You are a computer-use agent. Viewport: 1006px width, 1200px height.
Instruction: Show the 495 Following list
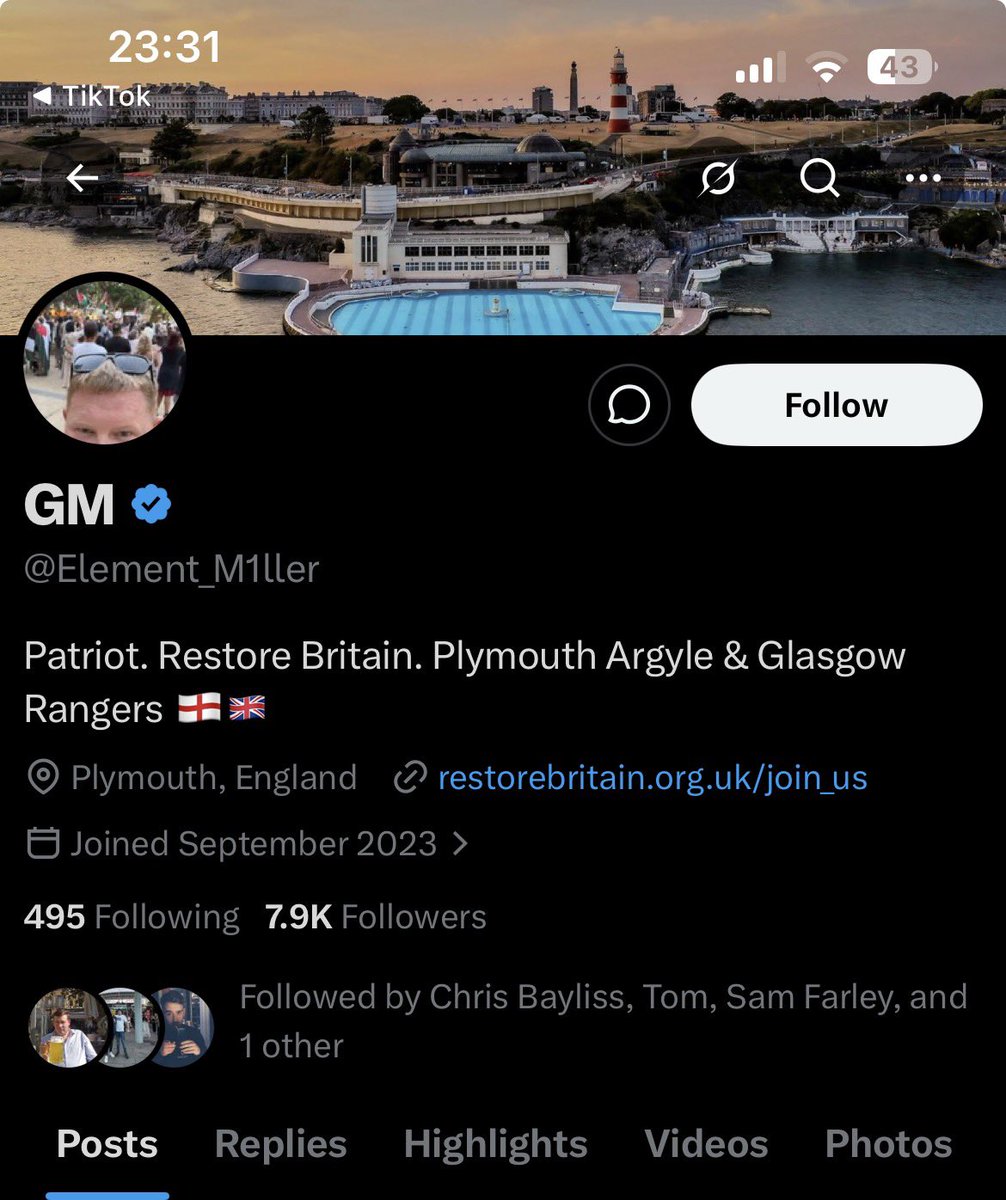pyautogui.click(x=131, y=917)
